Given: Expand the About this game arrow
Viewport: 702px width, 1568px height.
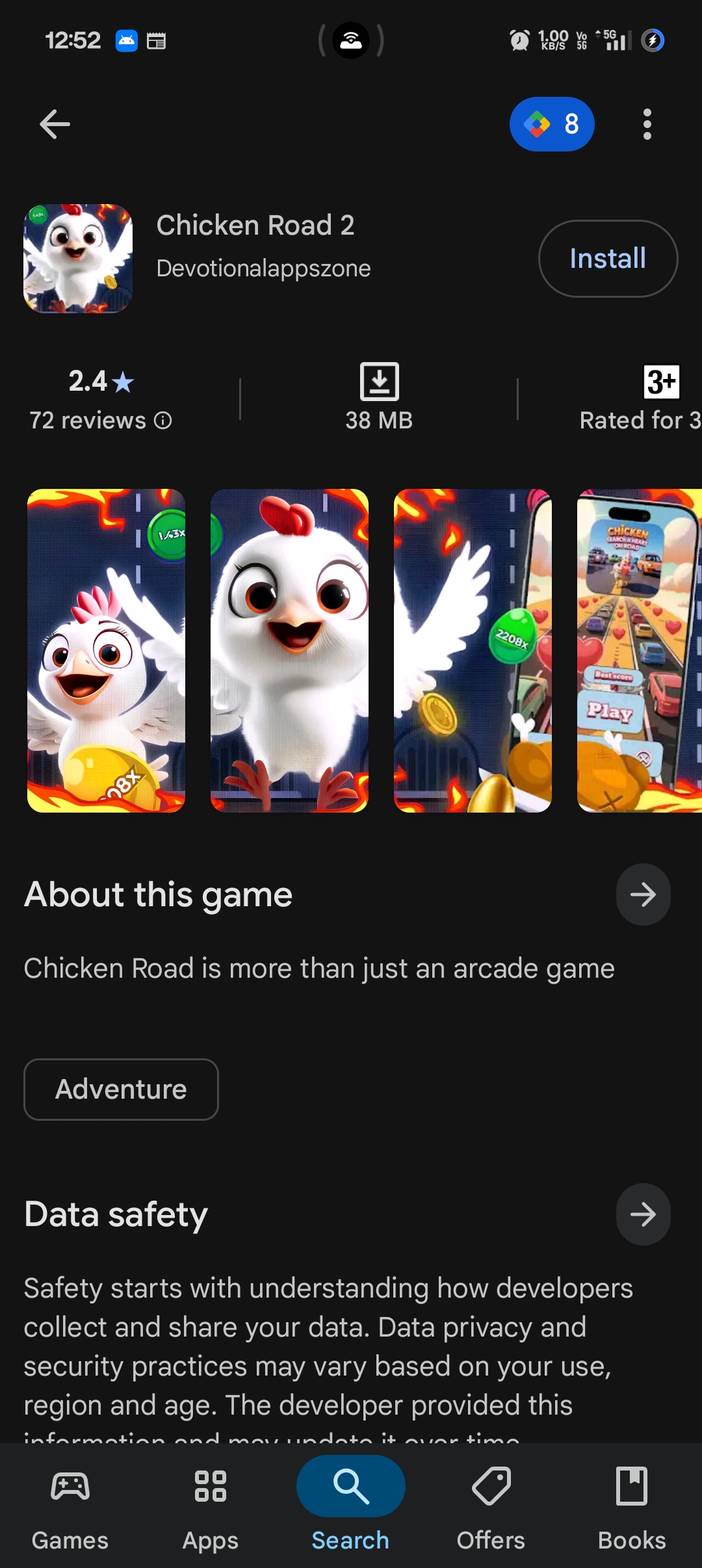Looking at the screenshot, I should [x=643, y=895].
